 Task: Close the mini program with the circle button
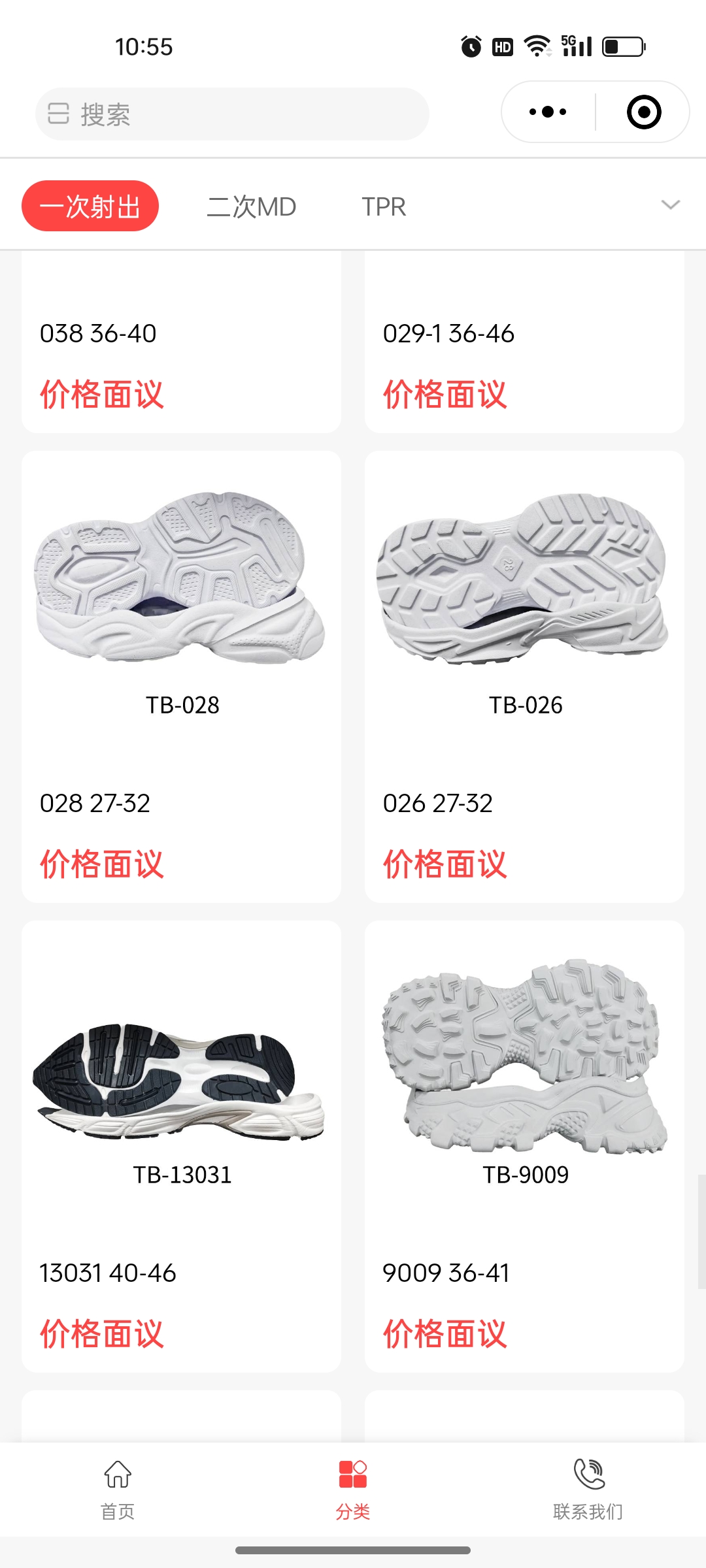(x=643, y=112)
